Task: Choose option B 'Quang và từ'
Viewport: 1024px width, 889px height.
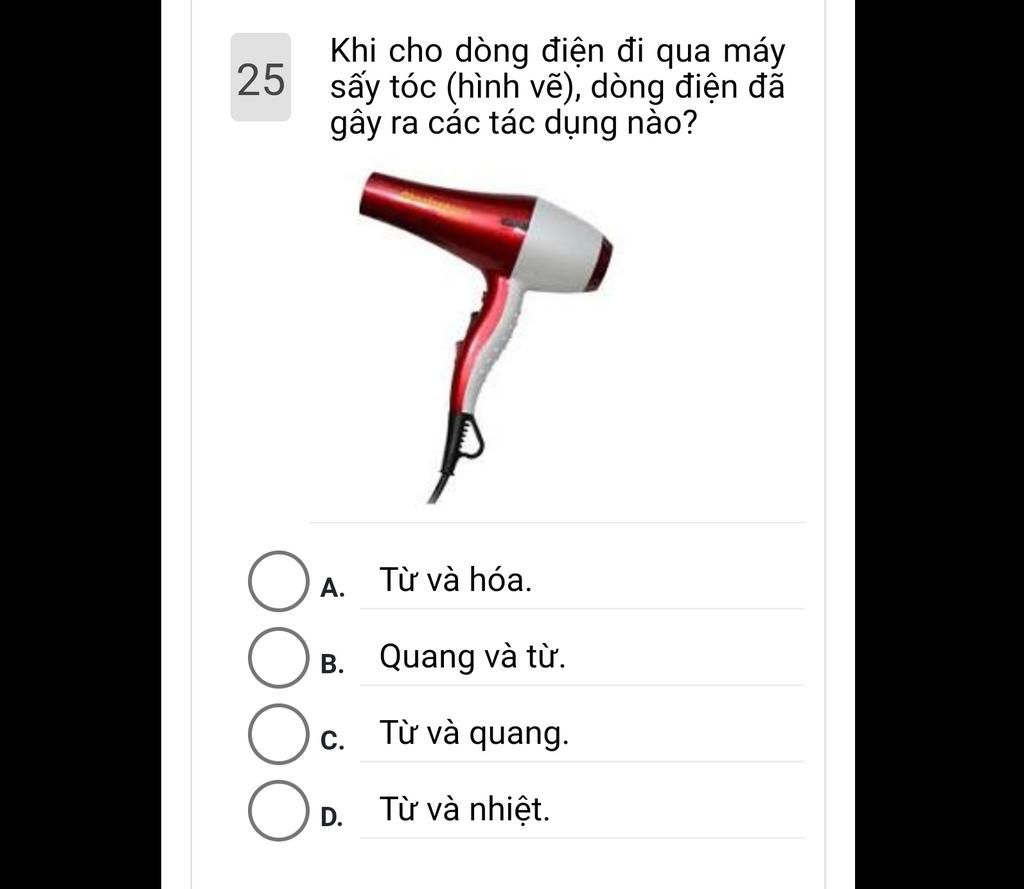Action: [277, 658]
